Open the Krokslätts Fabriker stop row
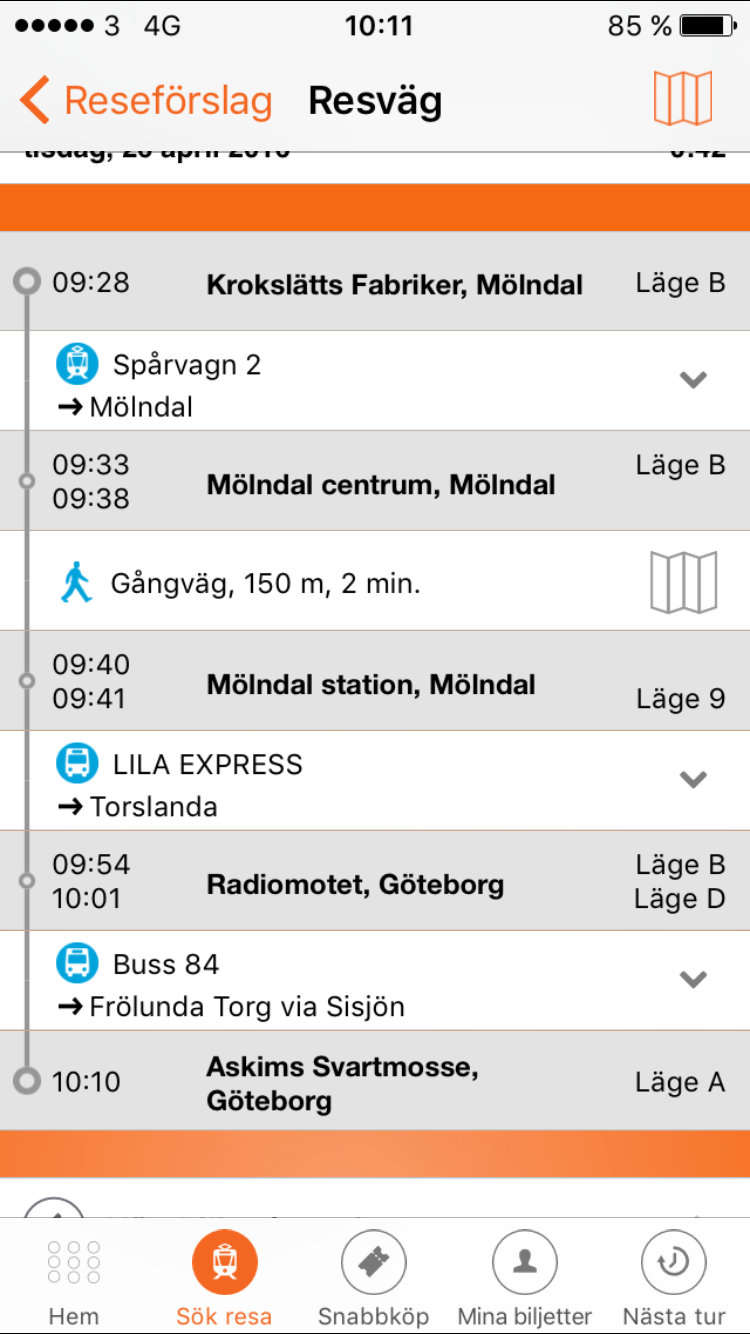 [375, 282]
